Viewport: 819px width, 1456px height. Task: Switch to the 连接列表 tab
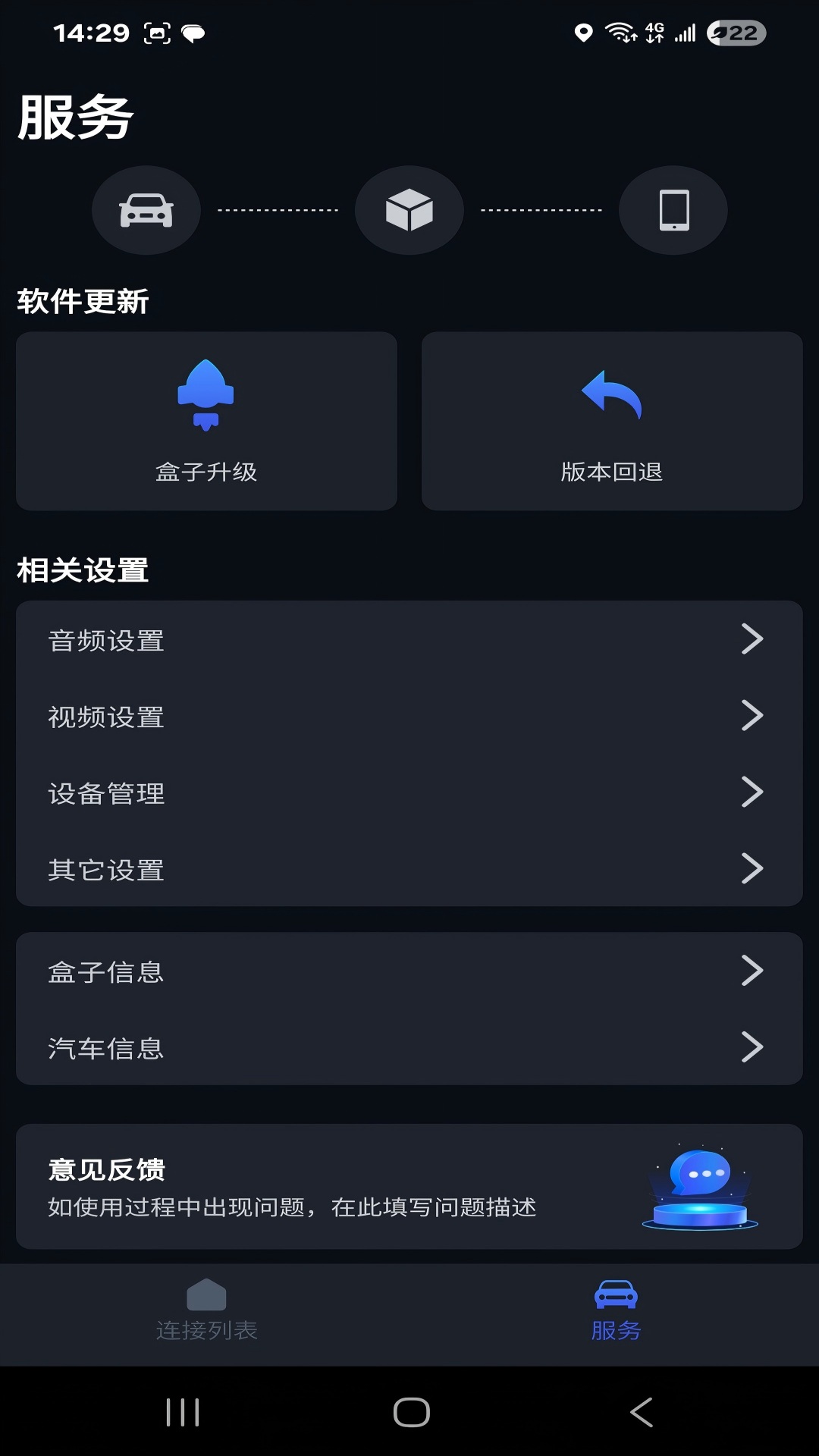coord(206,1312)
